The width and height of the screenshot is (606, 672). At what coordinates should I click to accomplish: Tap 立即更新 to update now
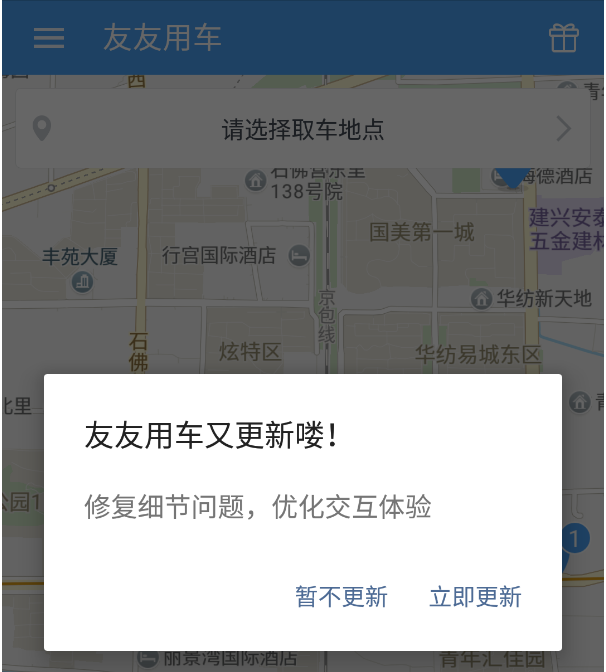(475, 597)
